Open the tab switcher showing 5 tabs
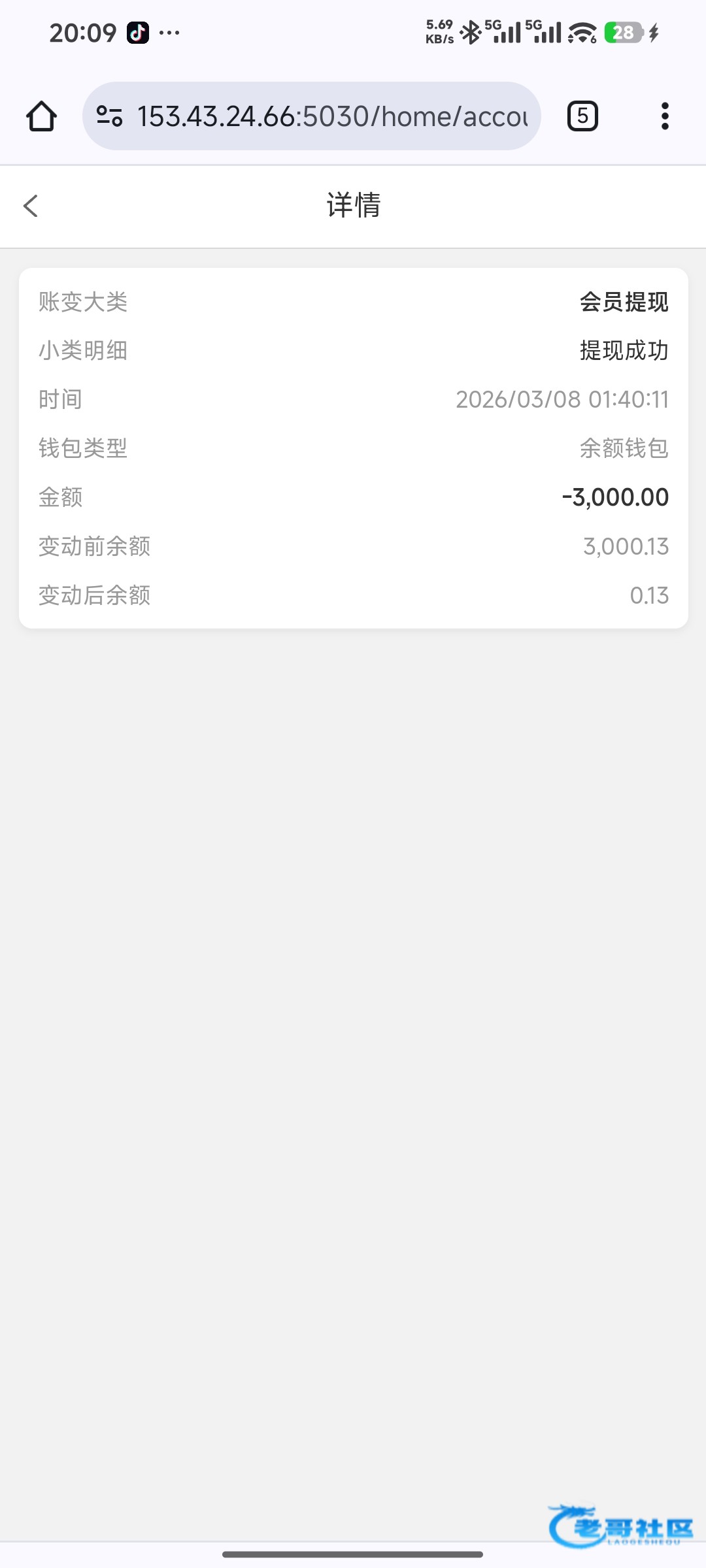Image resolution: width=706 pixels, height=1568 pixels. point(582,116)
